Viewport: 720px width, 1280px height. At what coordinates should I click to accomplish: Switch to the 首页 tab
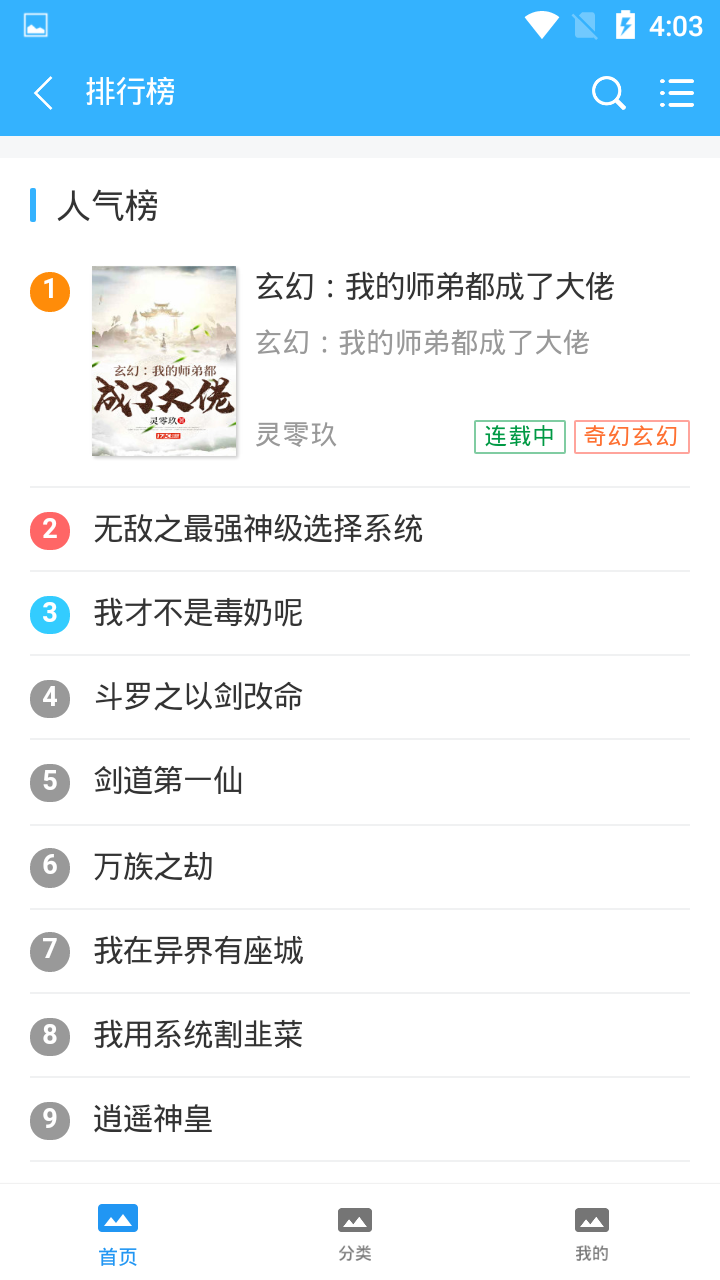(118, 1233)
